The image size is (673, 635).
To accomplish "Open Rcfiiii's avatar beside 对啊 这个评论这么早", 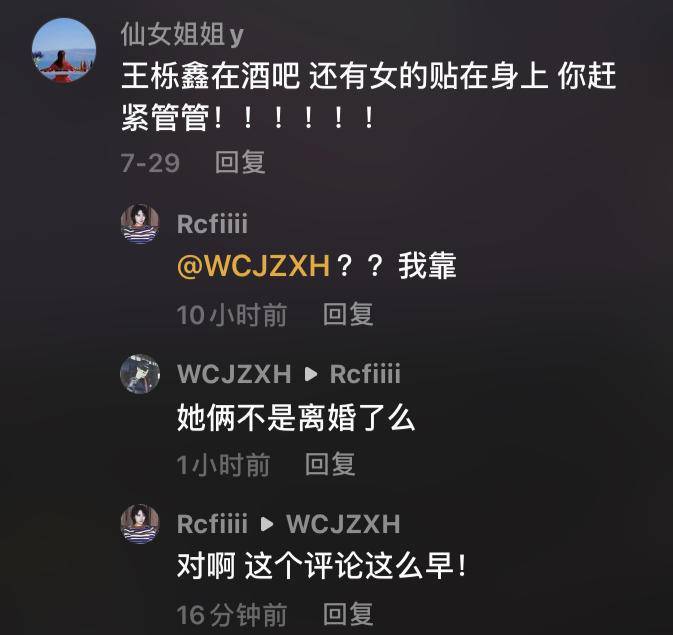I will [x=140, y=523].
